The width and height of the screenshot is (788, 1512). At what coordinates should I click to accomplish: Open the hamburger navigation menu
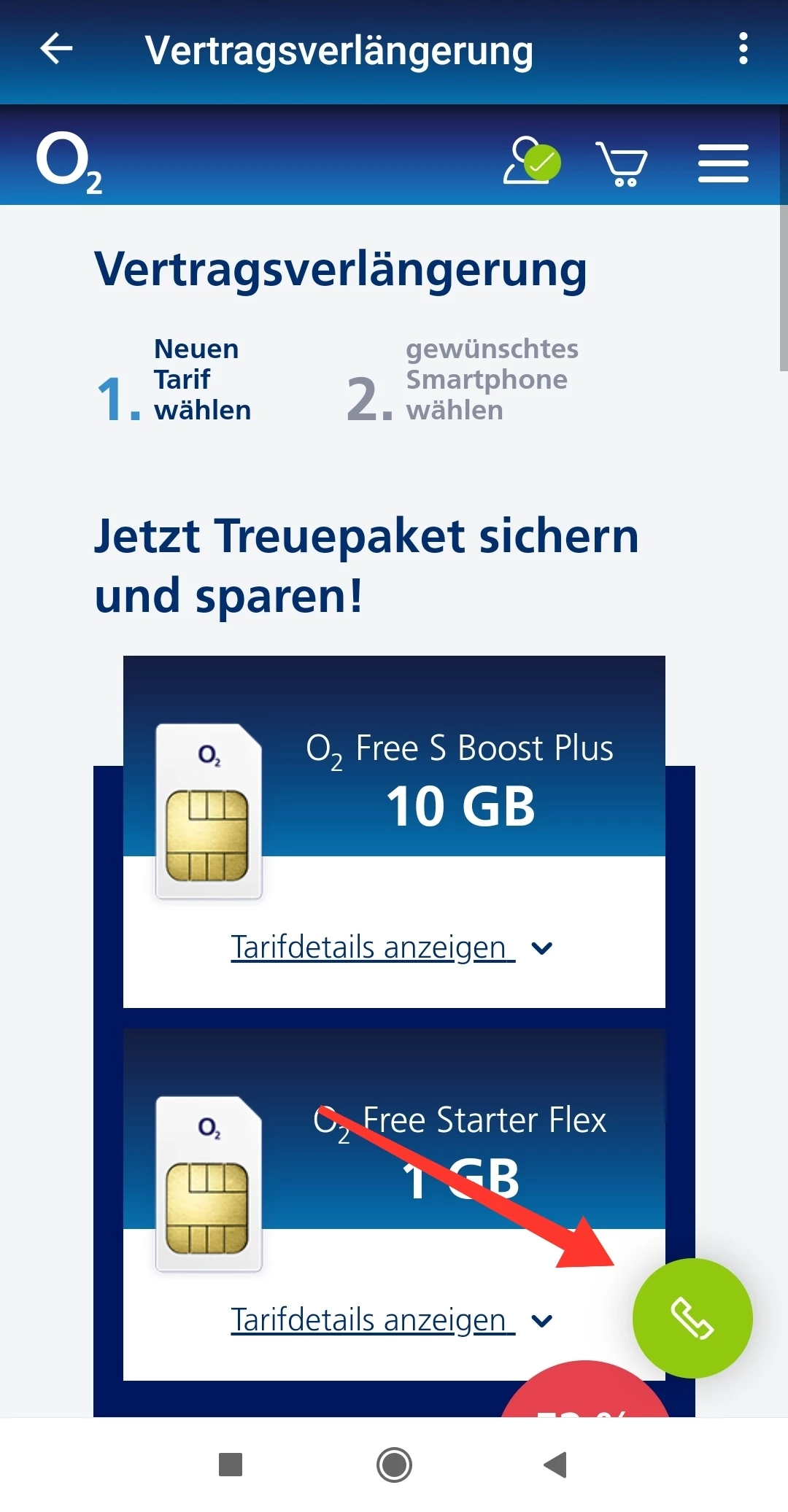723,163
